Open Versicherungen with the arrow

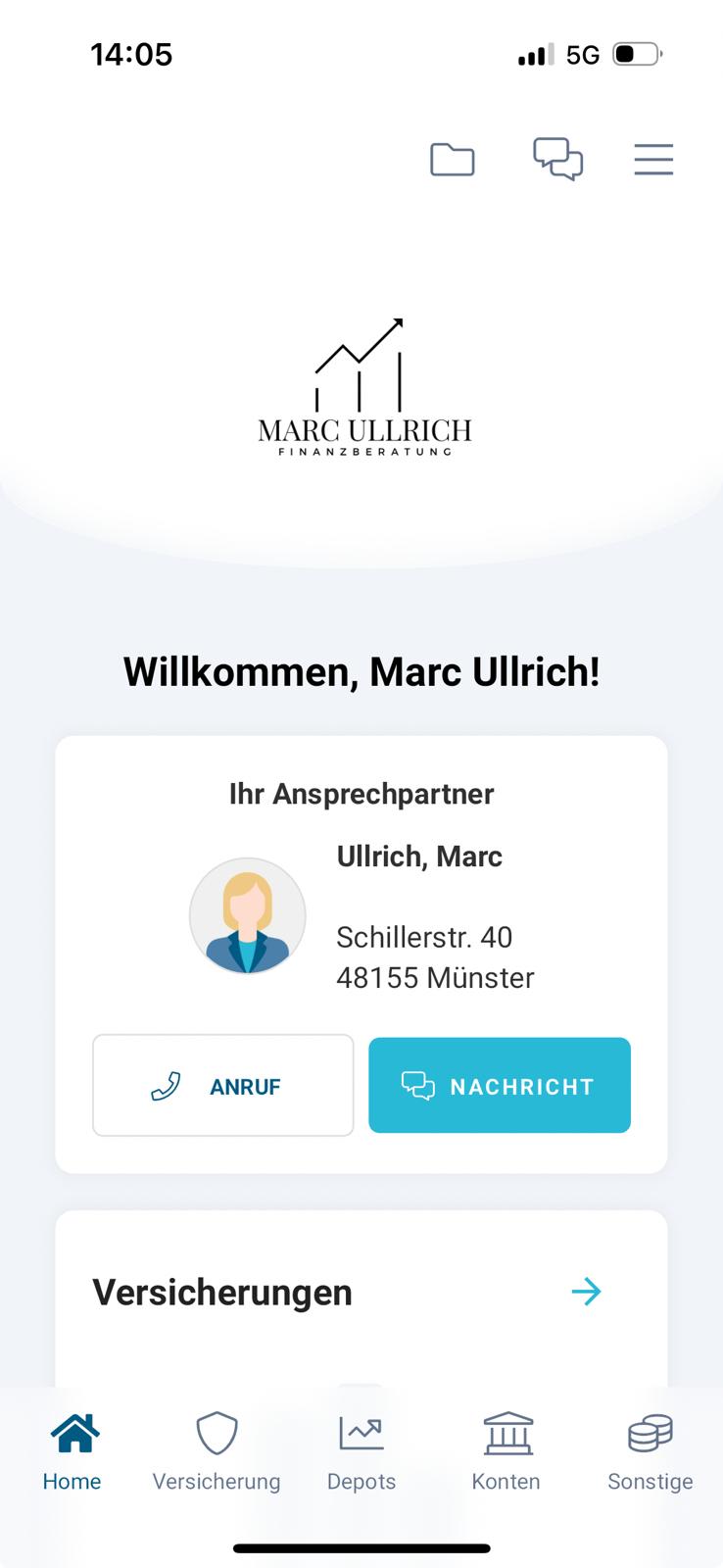pos(586,1292)
